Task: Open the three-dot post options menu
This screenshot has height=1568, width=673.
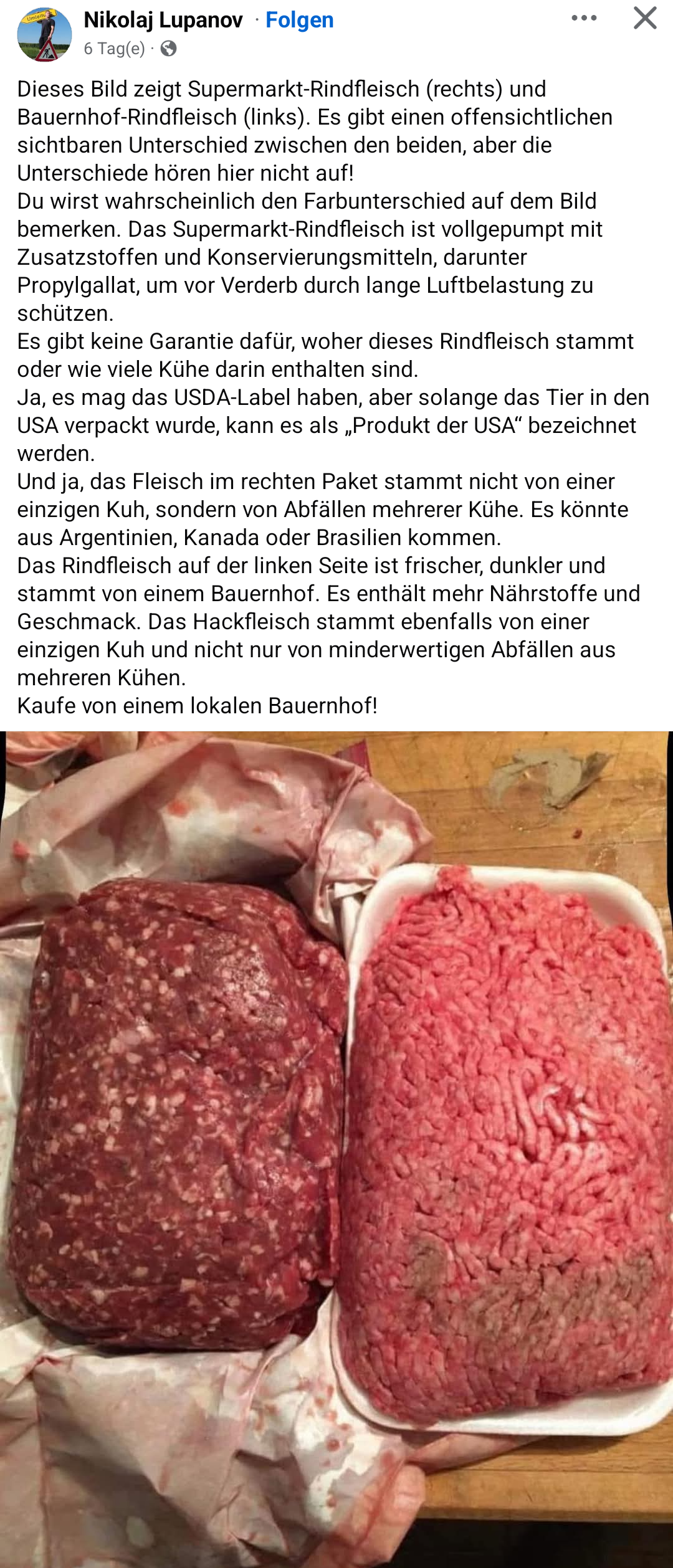Action: click(x=584, y=19)
